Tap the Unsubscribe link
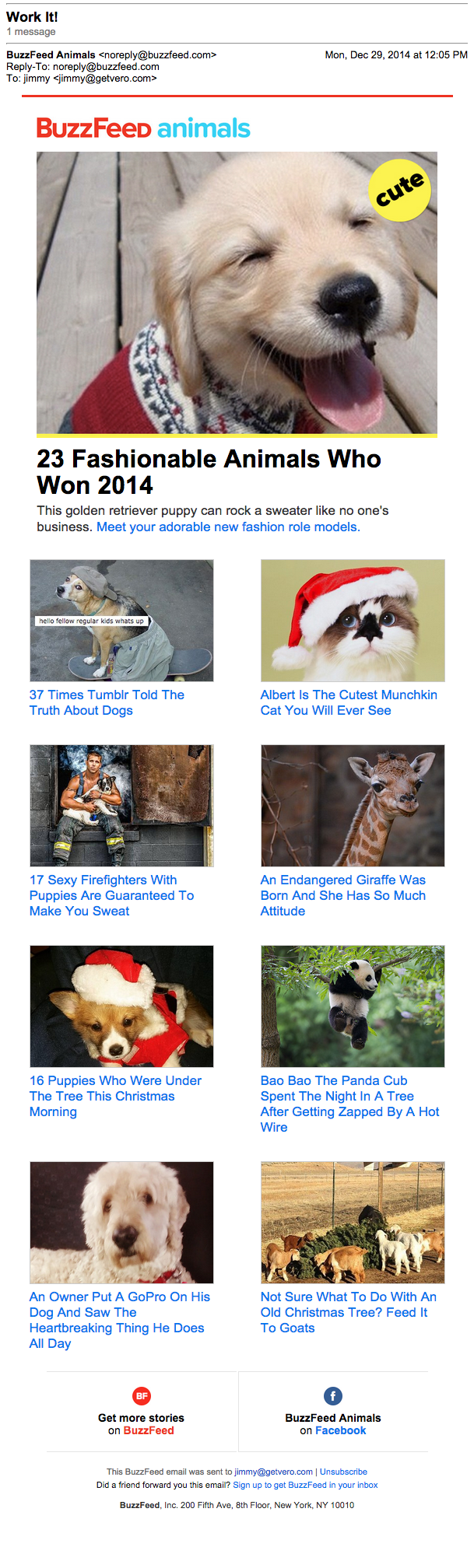 (343, 1472)
